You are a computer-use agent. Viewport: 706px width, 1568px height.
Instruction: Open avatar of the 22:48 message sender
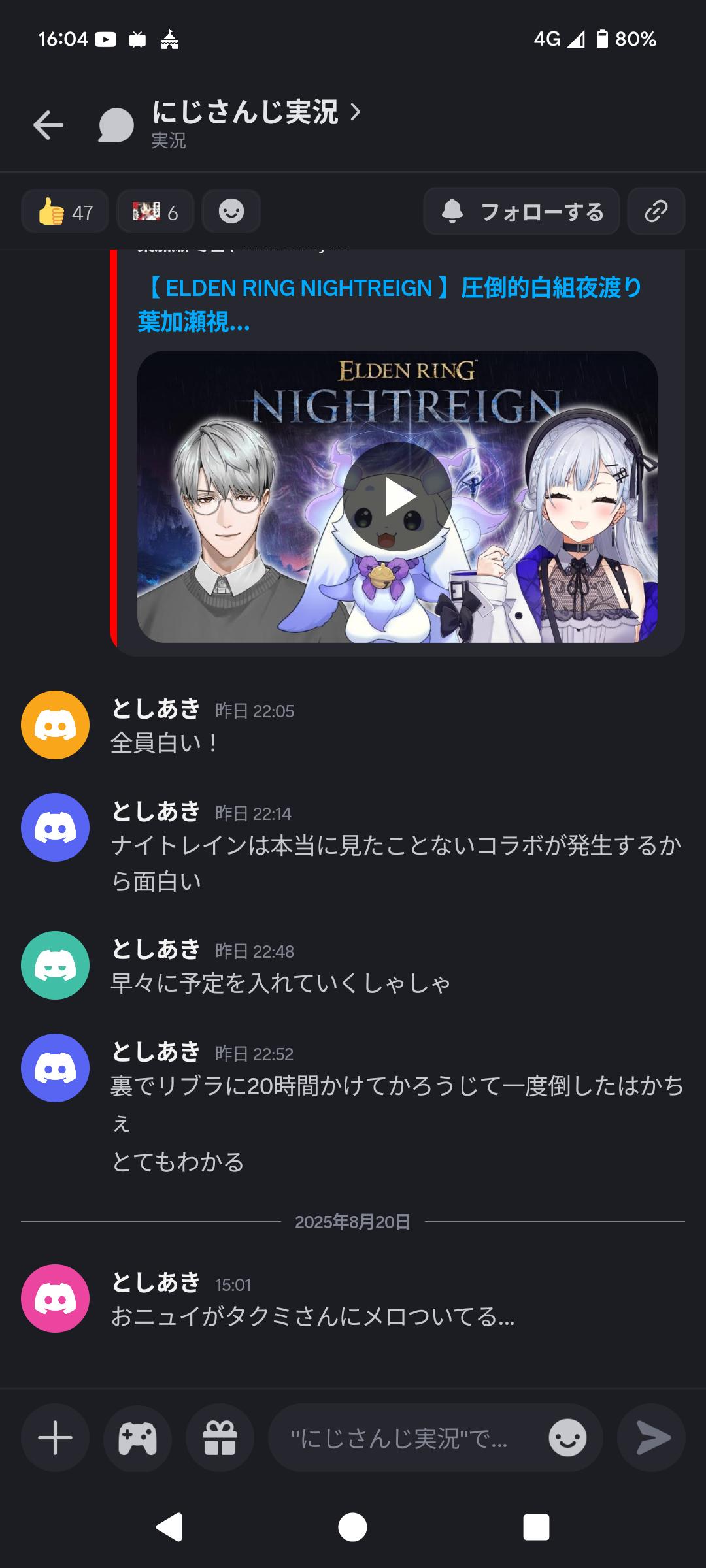[56, 965]
